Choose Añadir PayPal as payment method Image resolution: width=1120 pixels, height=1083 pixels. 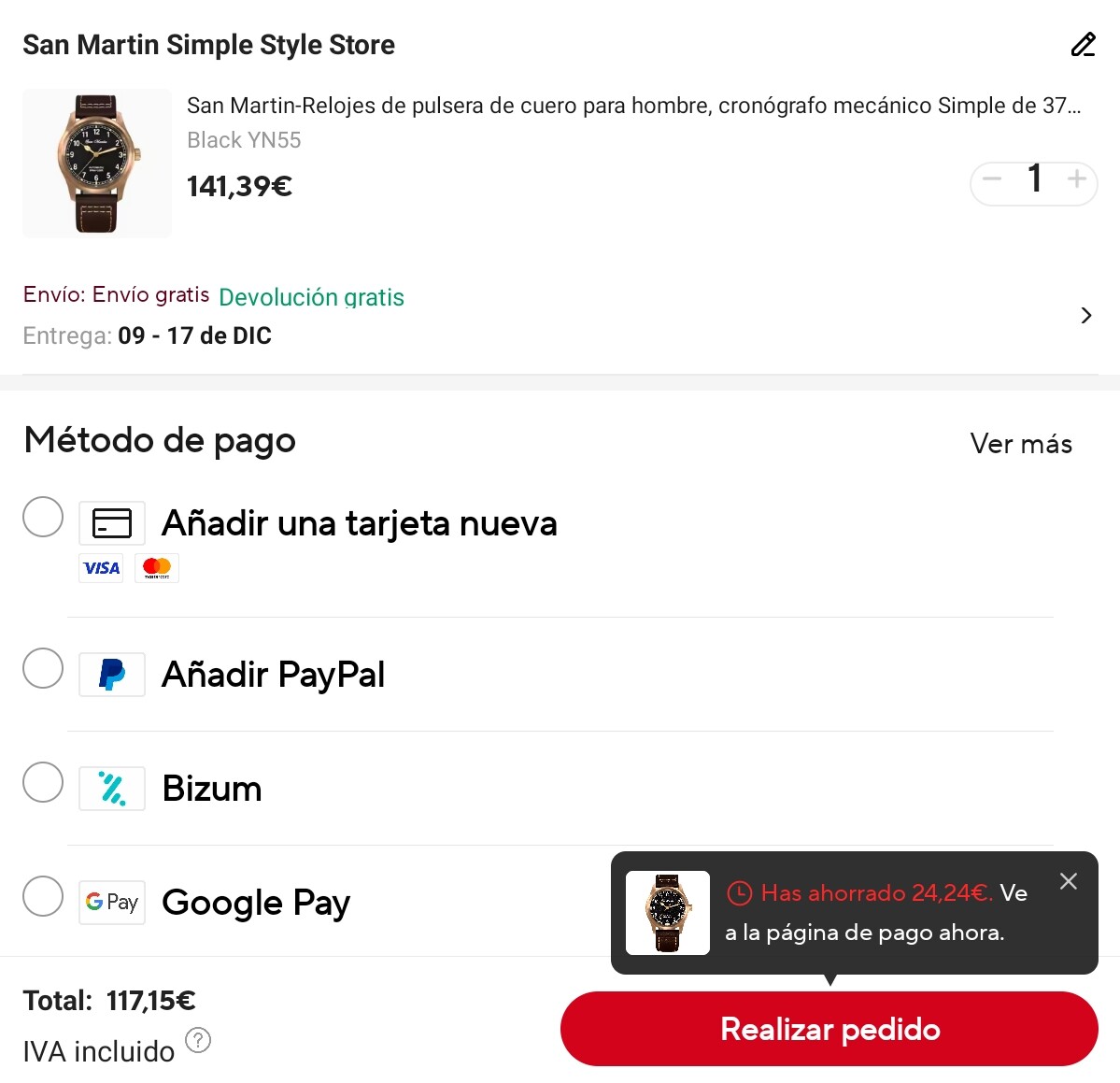click(x=43, y=669)
